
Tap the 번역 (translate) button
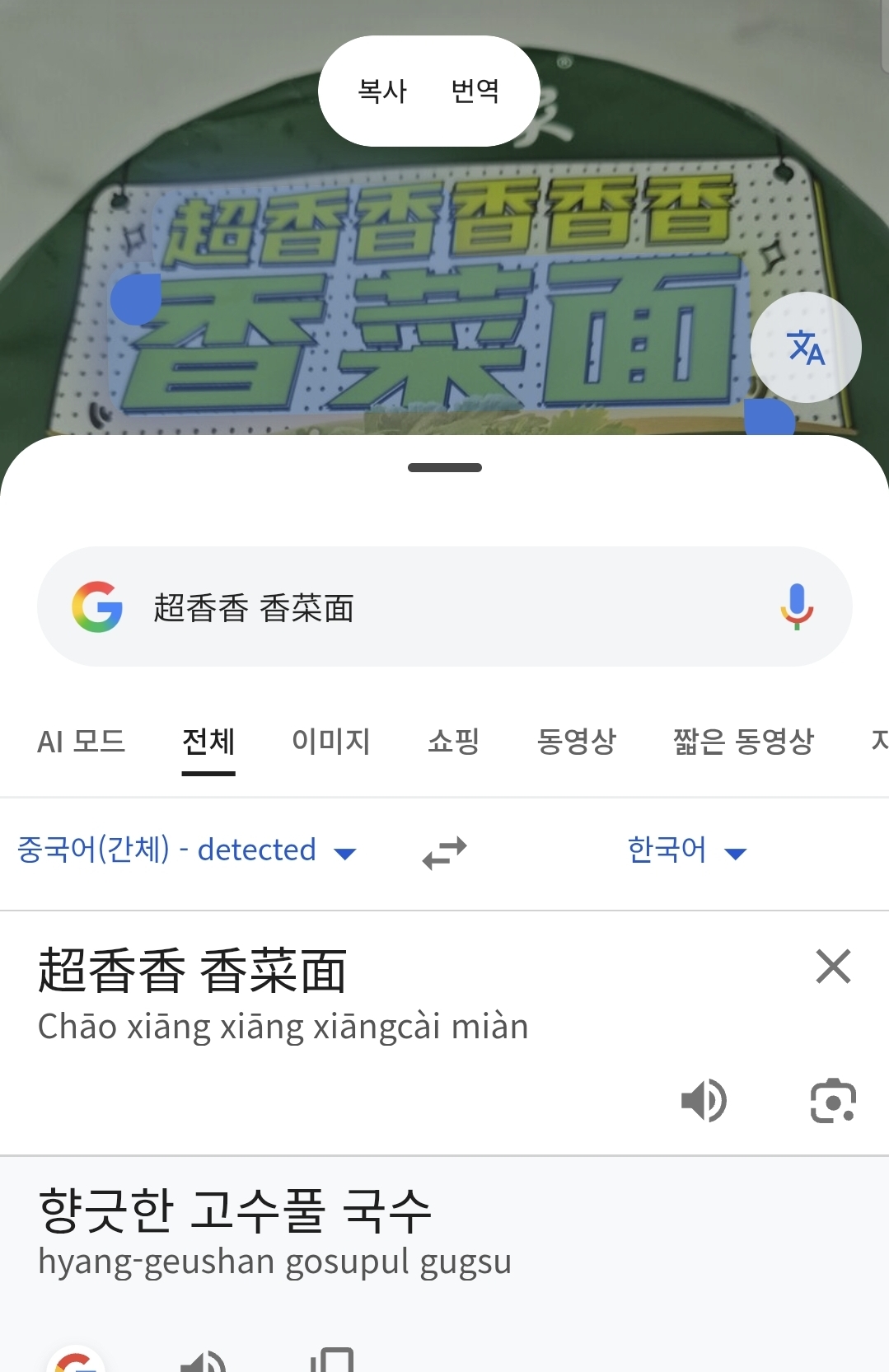[x=475, y=91]
